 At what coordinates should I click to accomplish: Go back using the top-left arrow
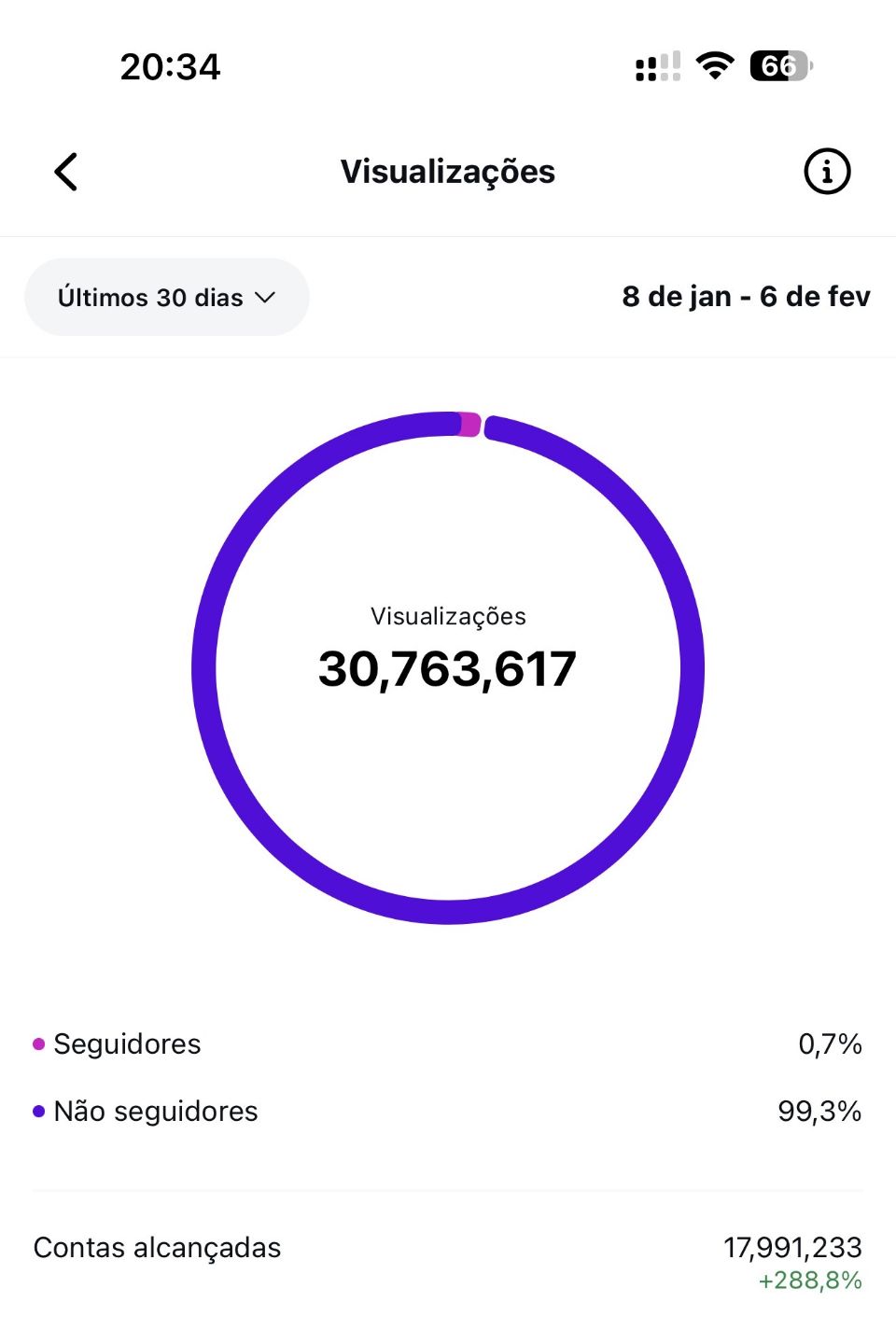point(65,172)
